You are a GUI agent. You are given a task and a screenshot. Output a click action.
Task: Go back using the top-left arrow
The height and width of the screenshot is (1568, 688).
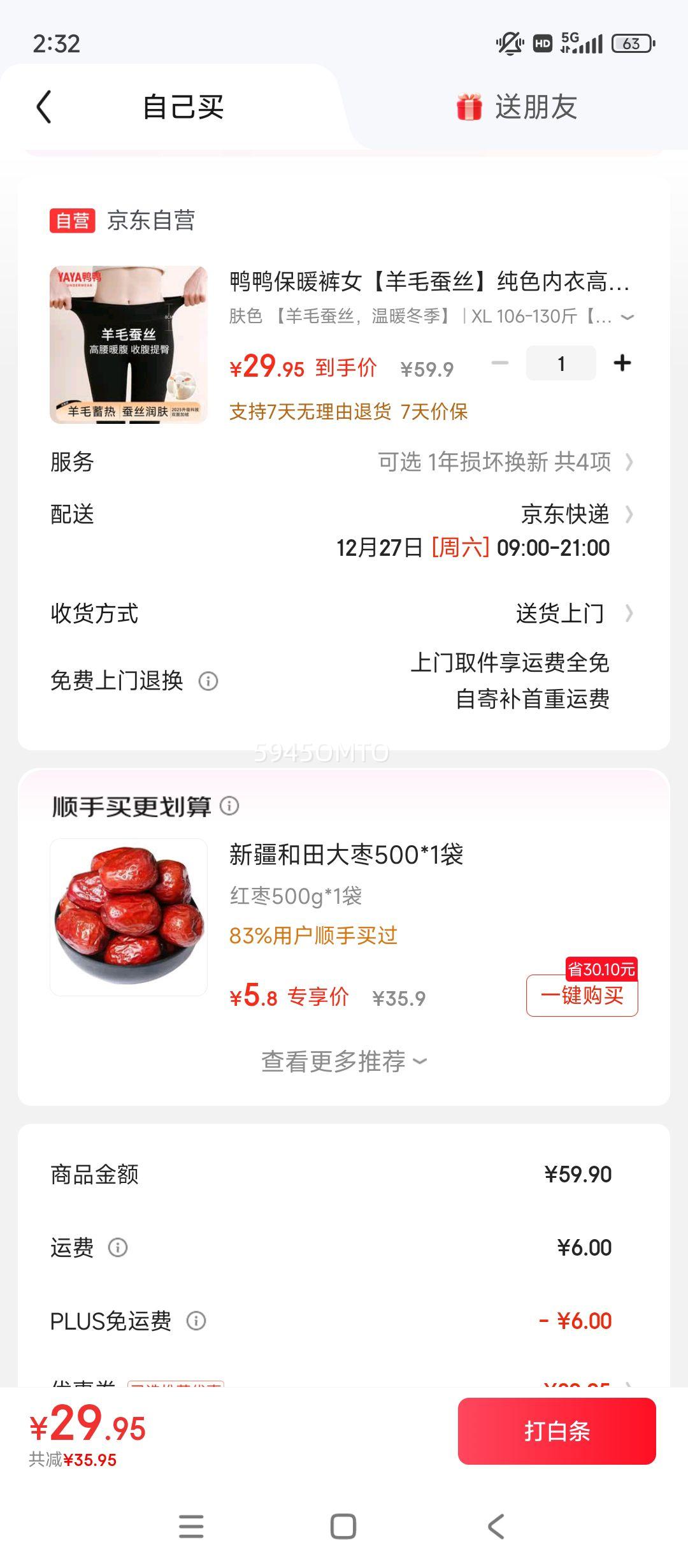(43, 107)
